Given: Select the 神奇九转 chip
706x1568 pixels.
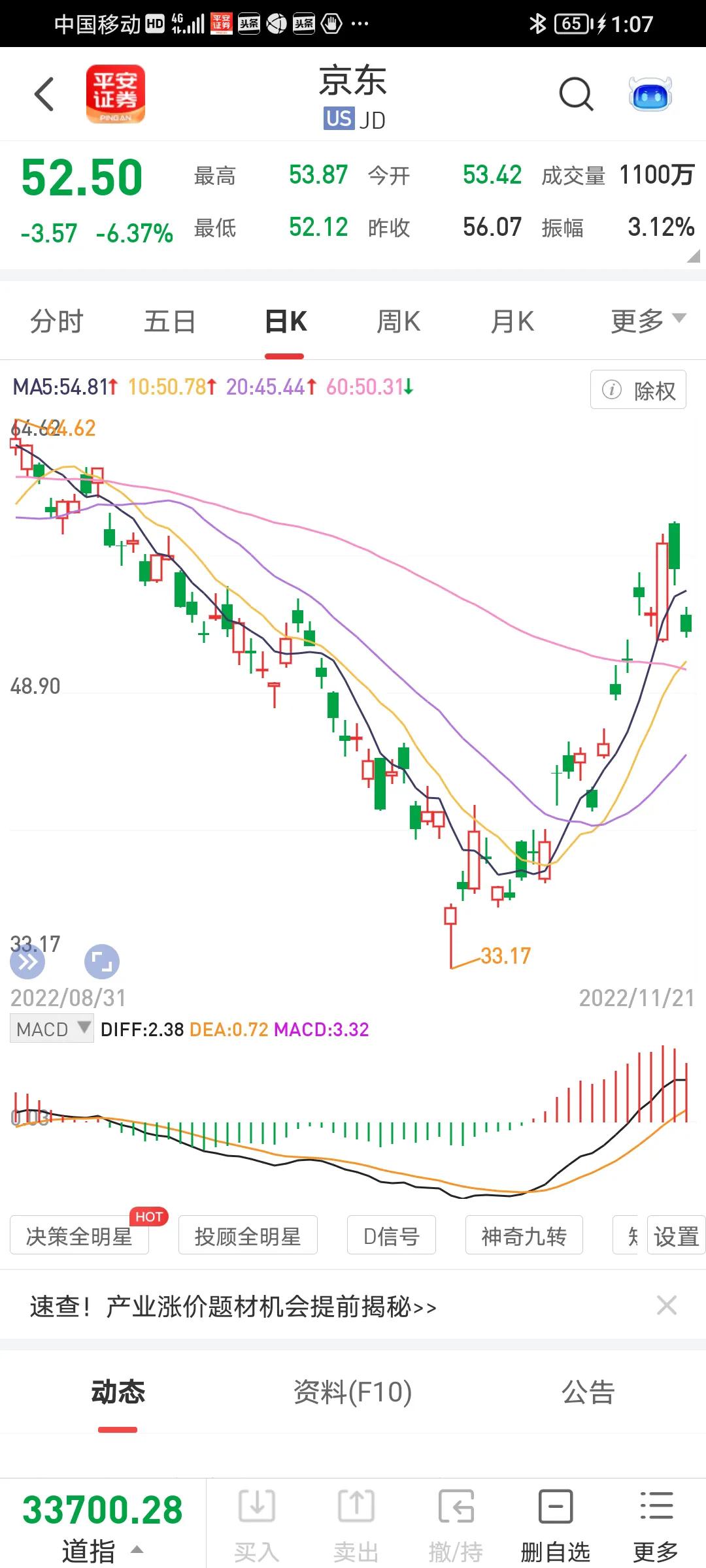Looking at the screenshot, I should coord(524,1235).
